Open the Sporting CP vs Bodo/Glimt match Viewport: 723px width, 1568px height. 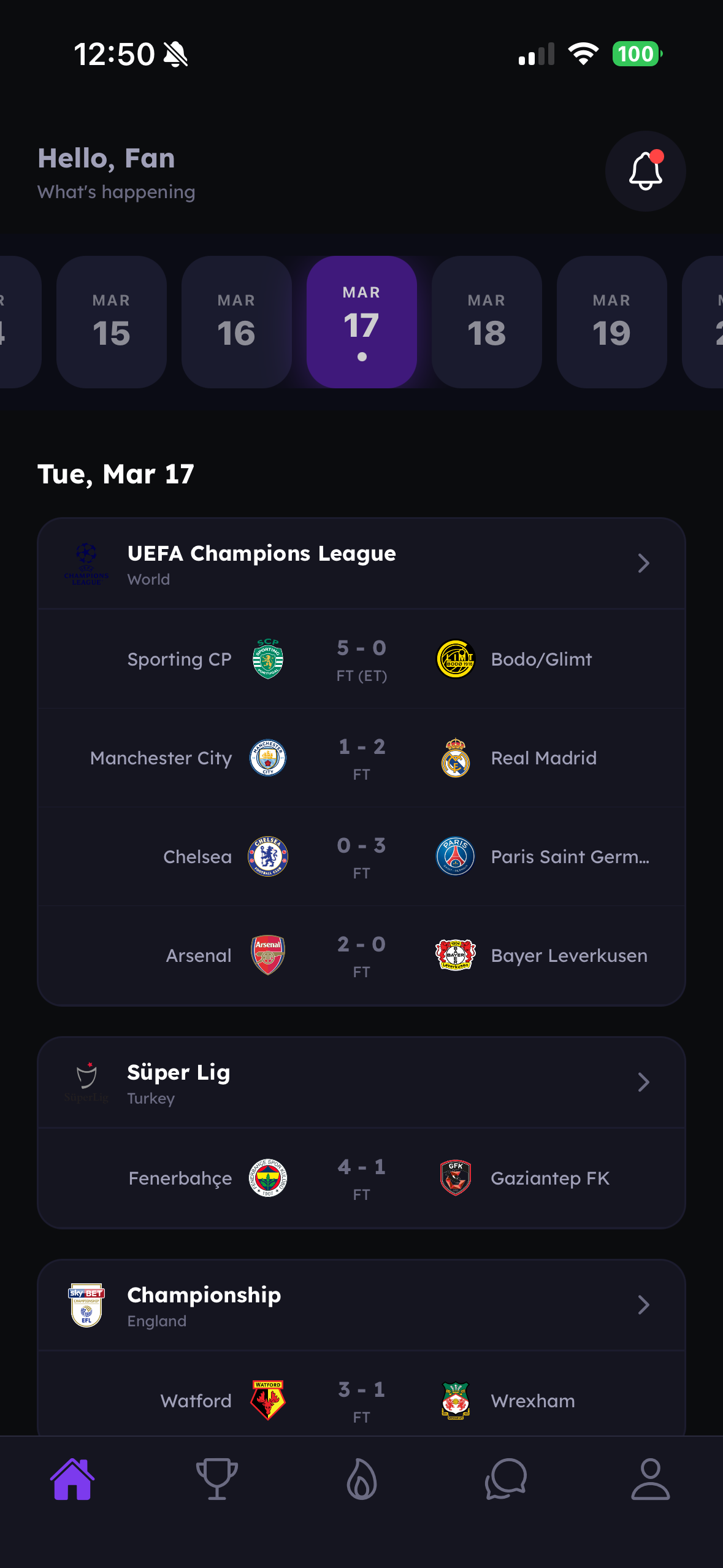click(x=361, y=659)
